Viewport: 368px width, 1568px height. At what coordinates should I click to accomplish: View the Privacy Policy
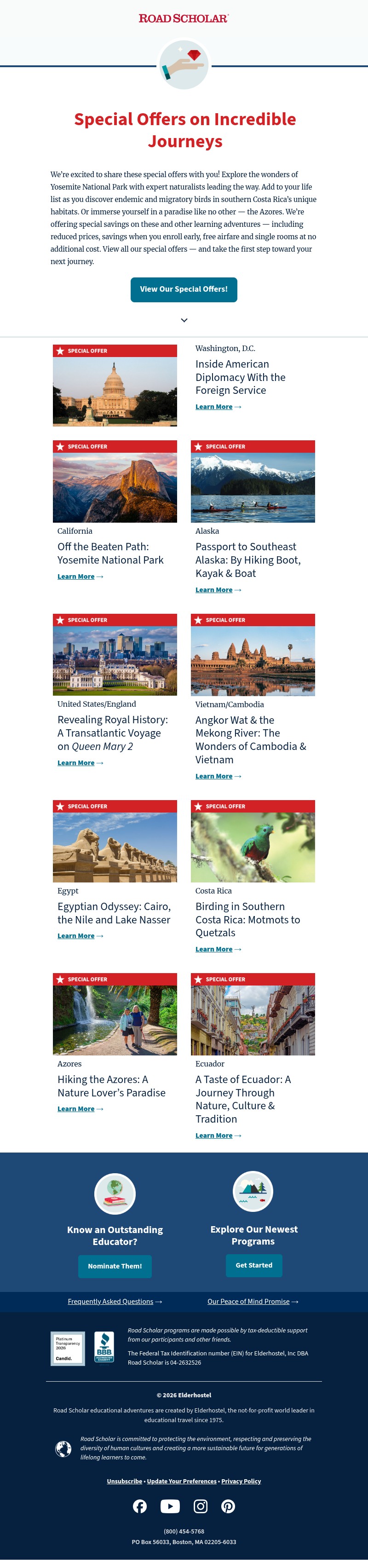(241, 1481)
